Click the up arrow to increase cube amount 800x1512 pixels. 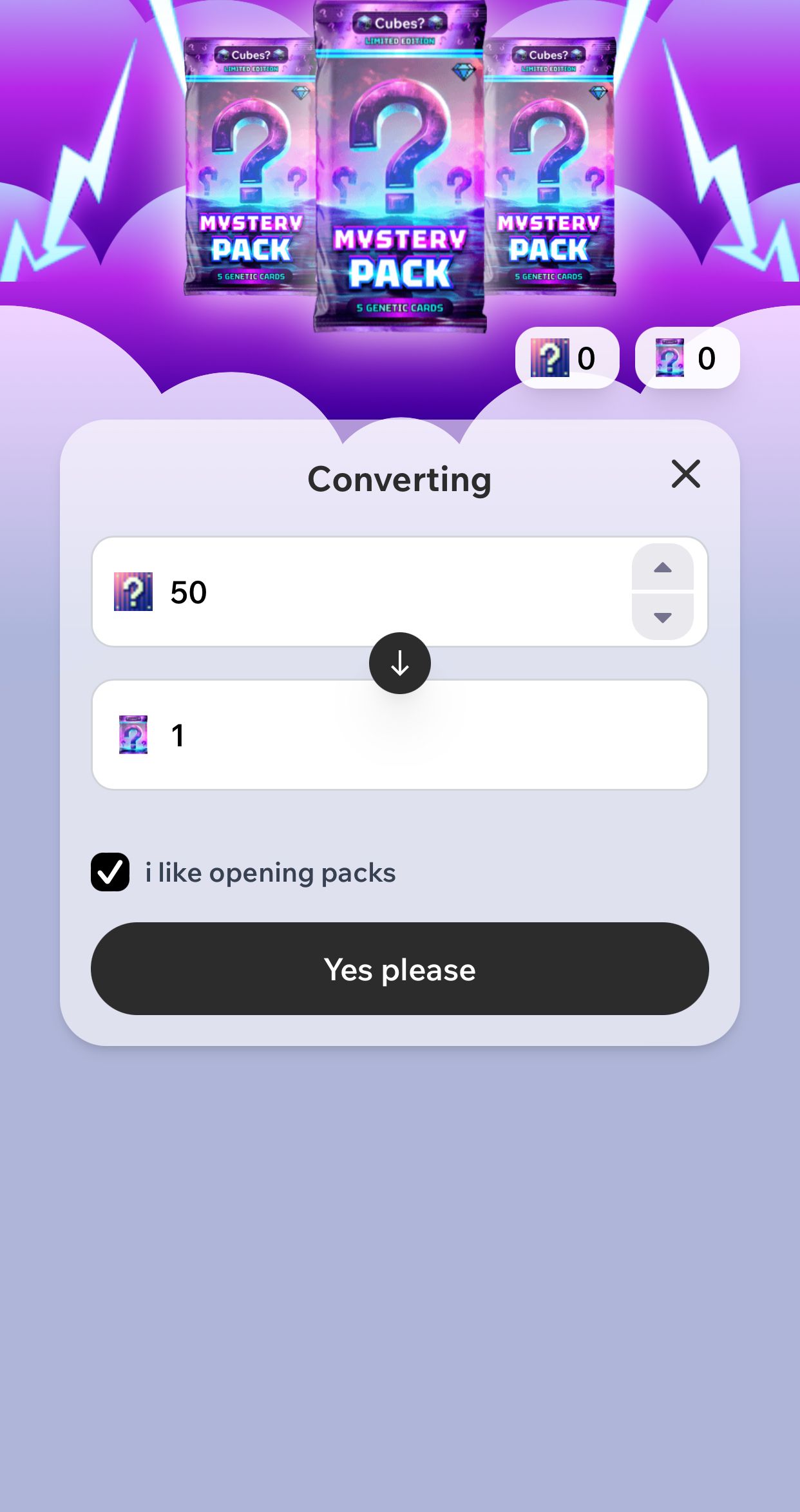coord(662,567)
